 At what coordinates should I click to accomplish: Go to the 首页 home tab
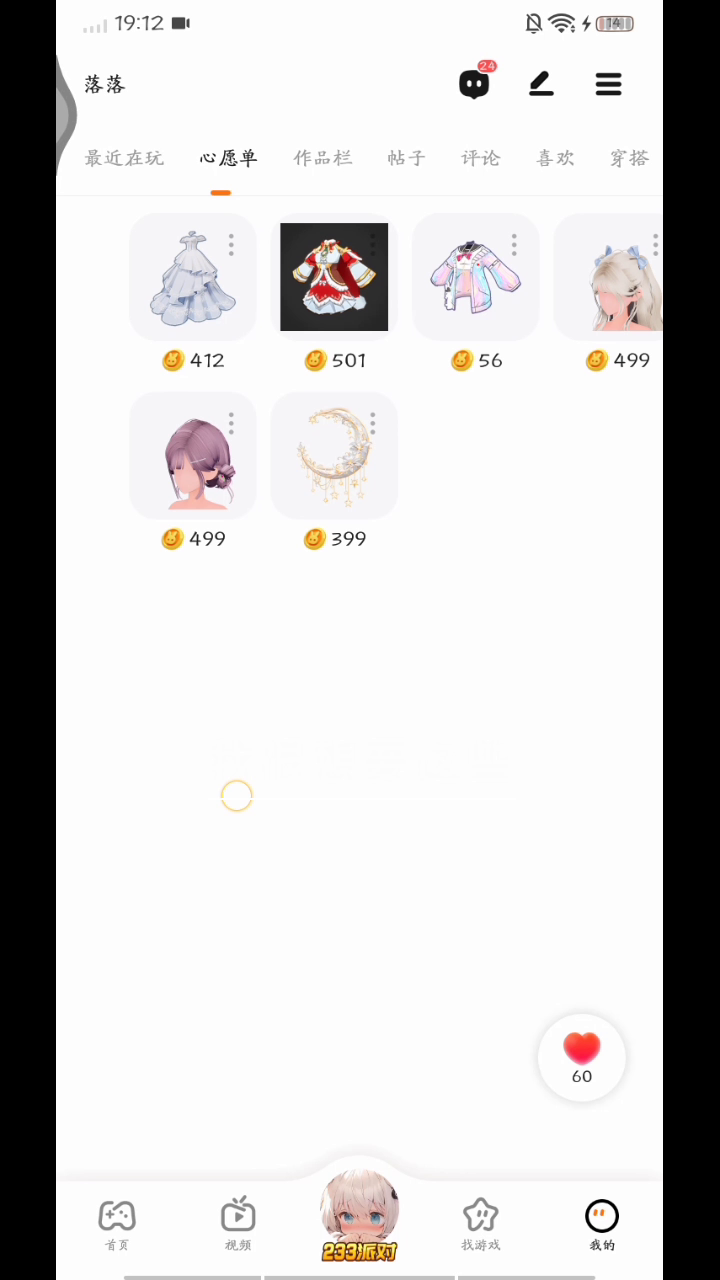[x=117, y=1225]
